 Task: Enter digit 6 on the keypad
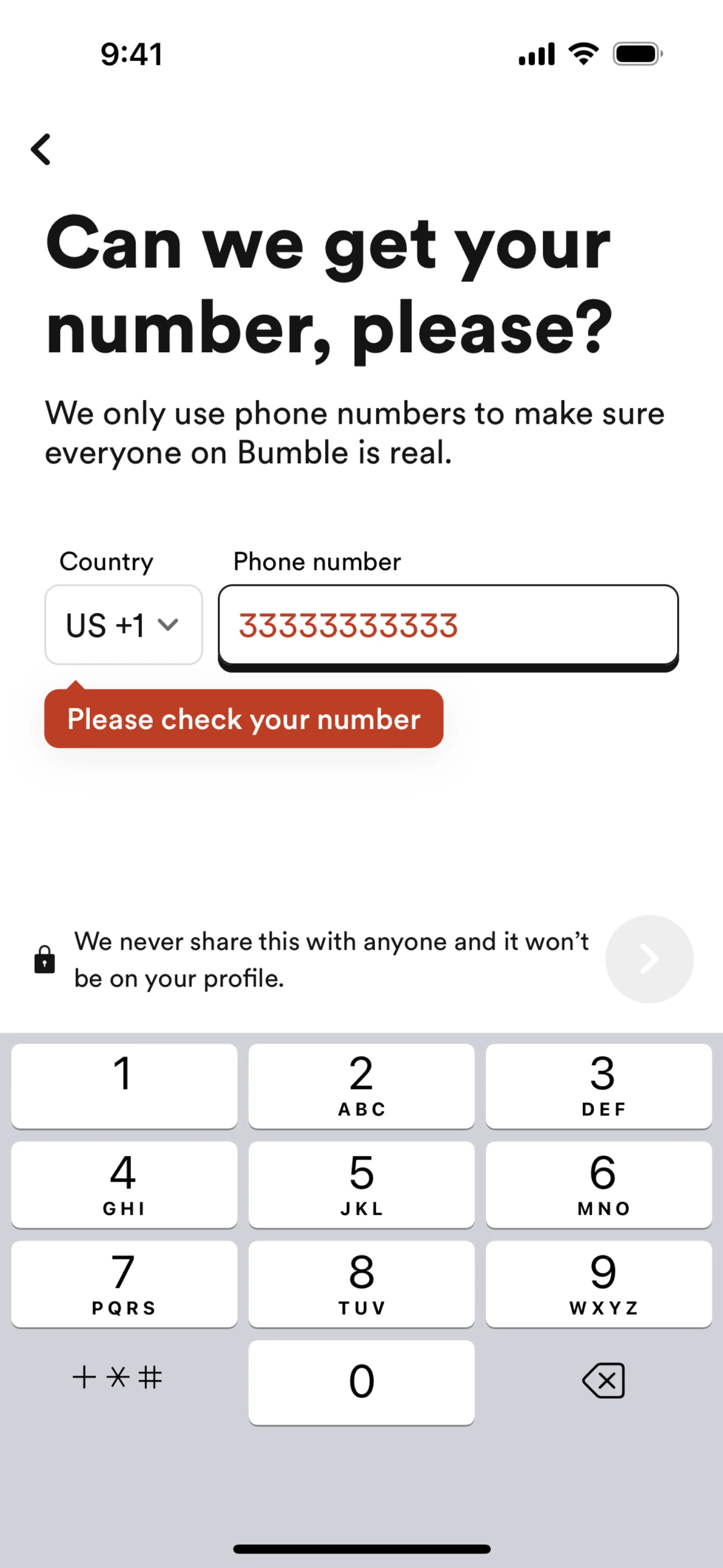pyautogui.click(x=599, y=1184)
